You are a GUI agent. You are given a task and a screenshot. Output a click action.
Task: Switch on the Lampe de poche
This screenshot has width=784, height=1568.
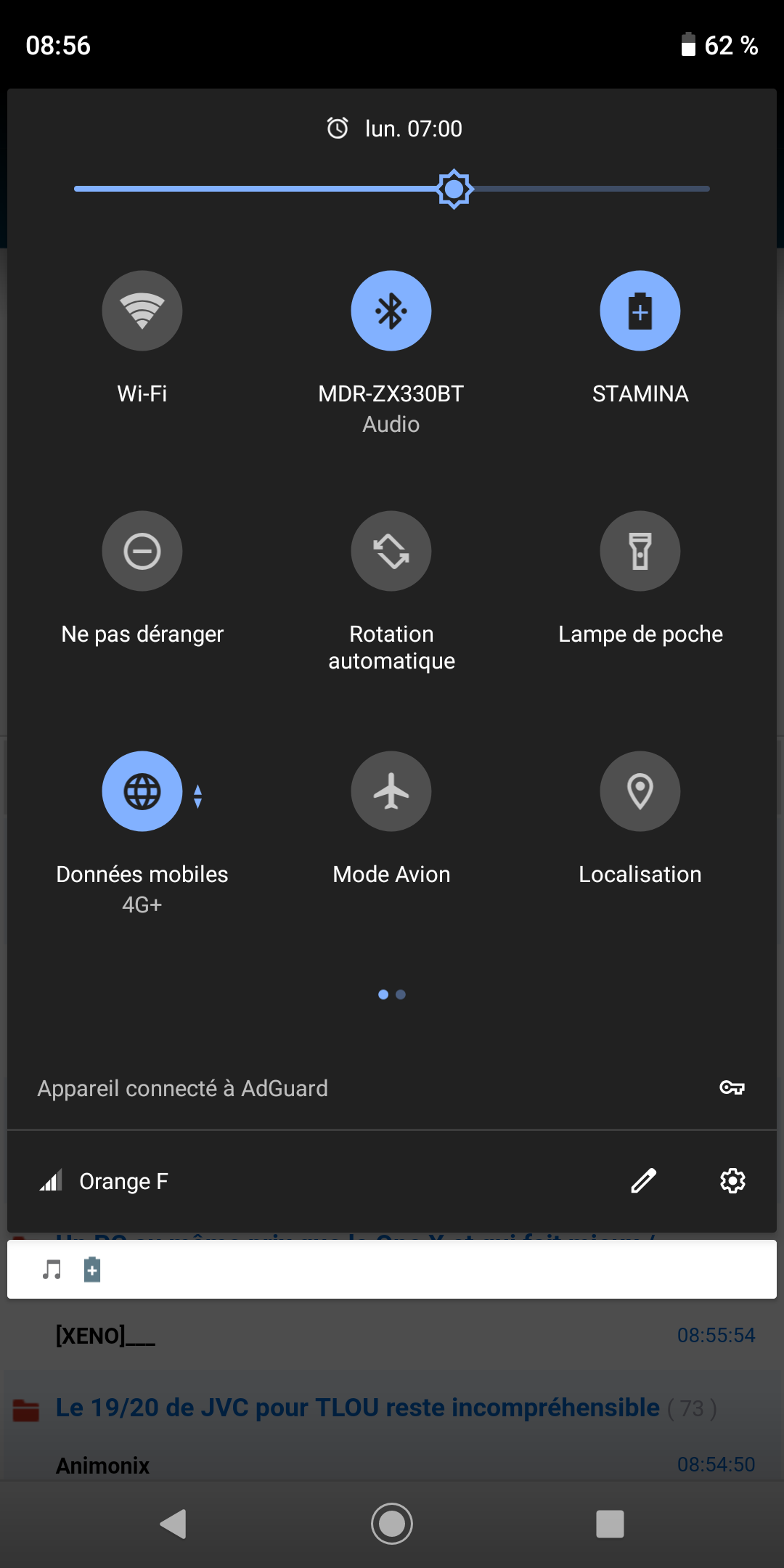(x=640, y=551)
